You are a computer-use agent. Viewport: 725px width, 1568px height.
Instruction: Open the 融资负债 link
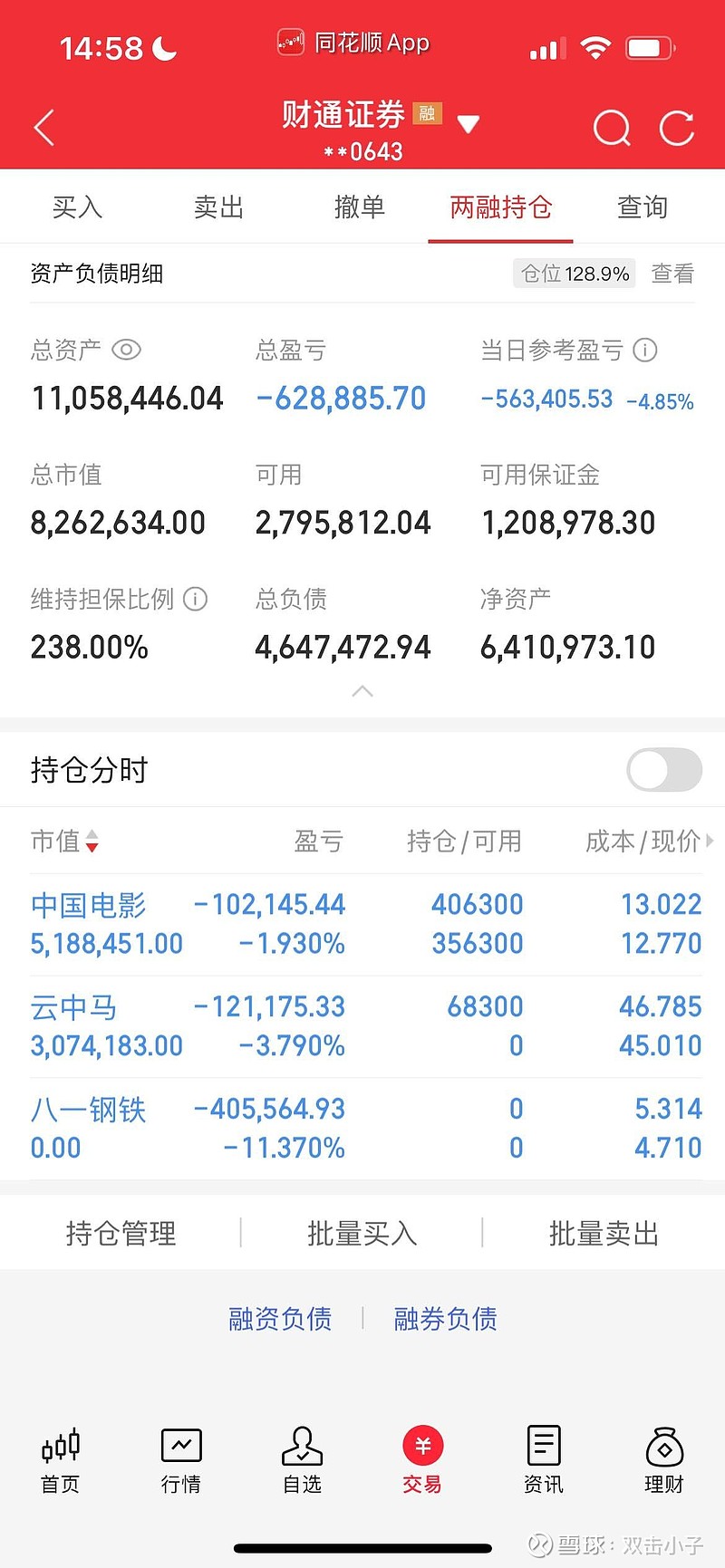[280, 1319]
